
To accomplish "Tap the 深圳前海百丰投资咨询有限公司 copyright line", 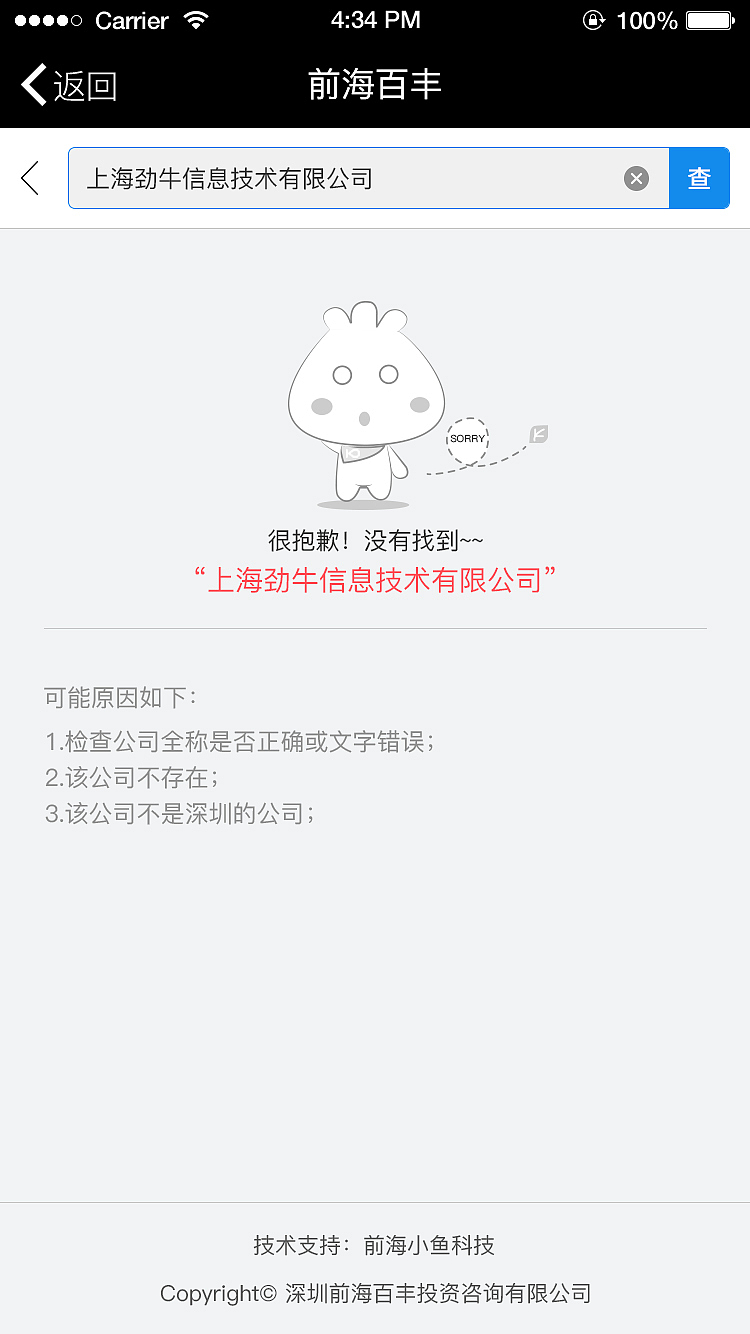I will 375,1293.
